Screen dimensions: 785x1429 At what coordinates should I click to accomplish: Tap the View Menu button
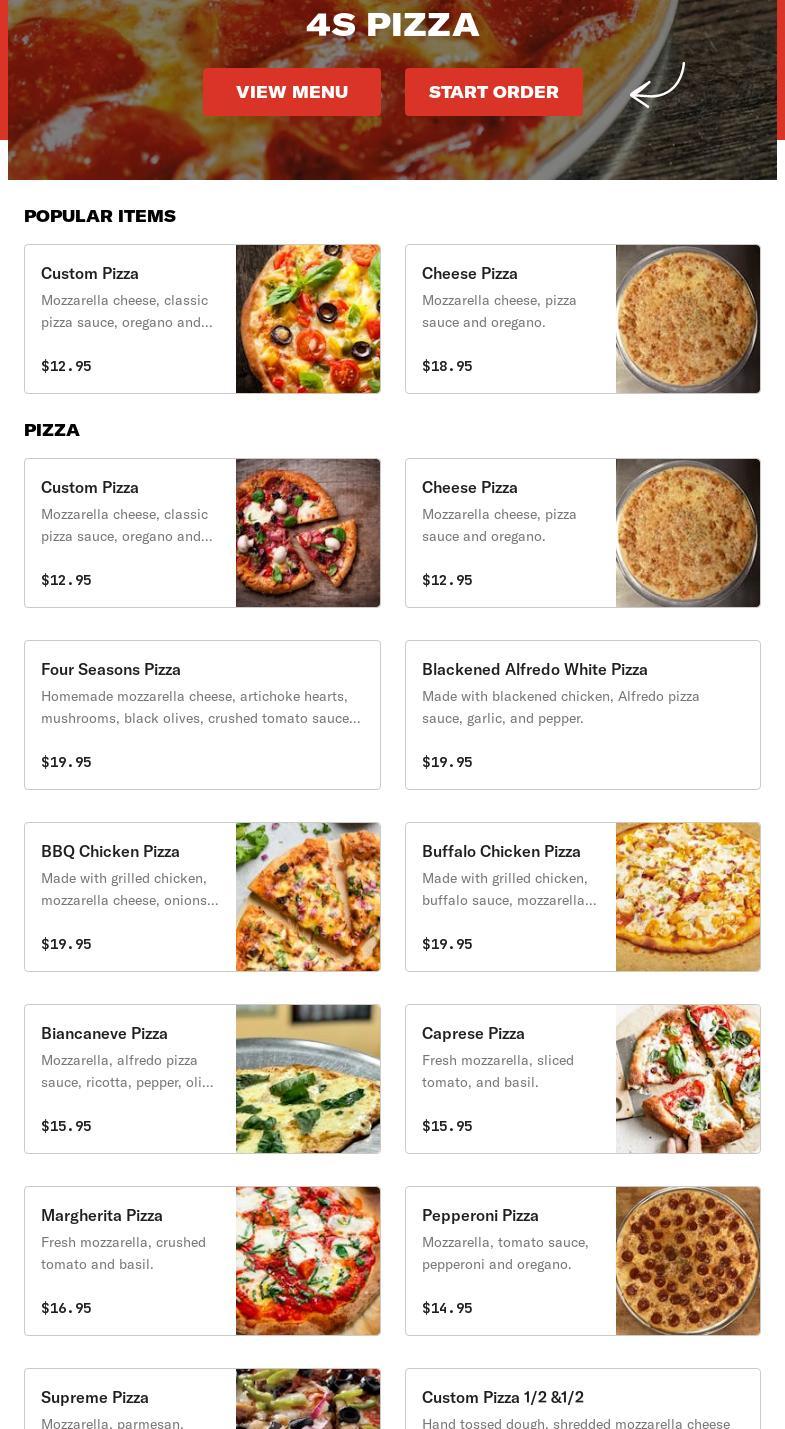291,92
